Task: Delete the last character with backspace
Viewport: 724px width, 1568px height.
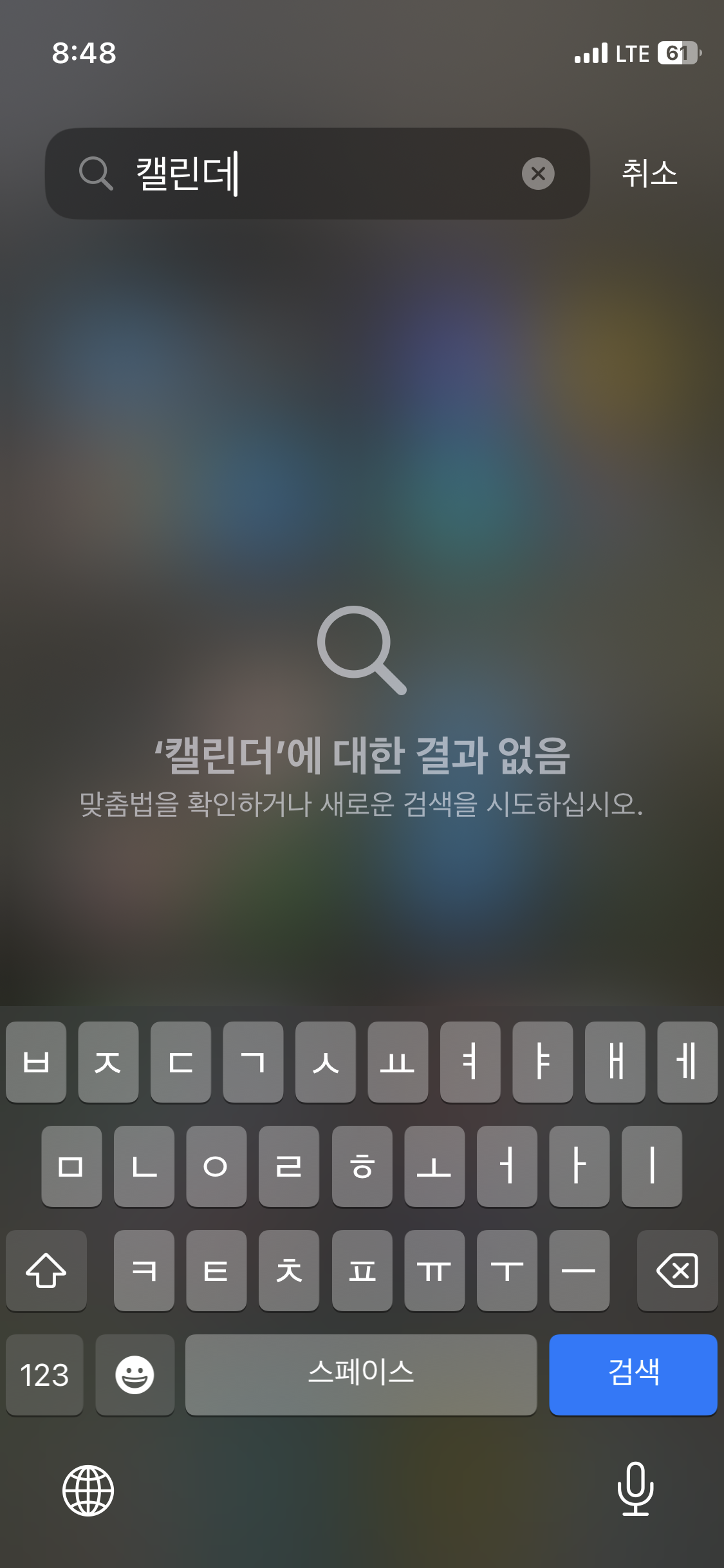Action: (x=677, y=1271)
